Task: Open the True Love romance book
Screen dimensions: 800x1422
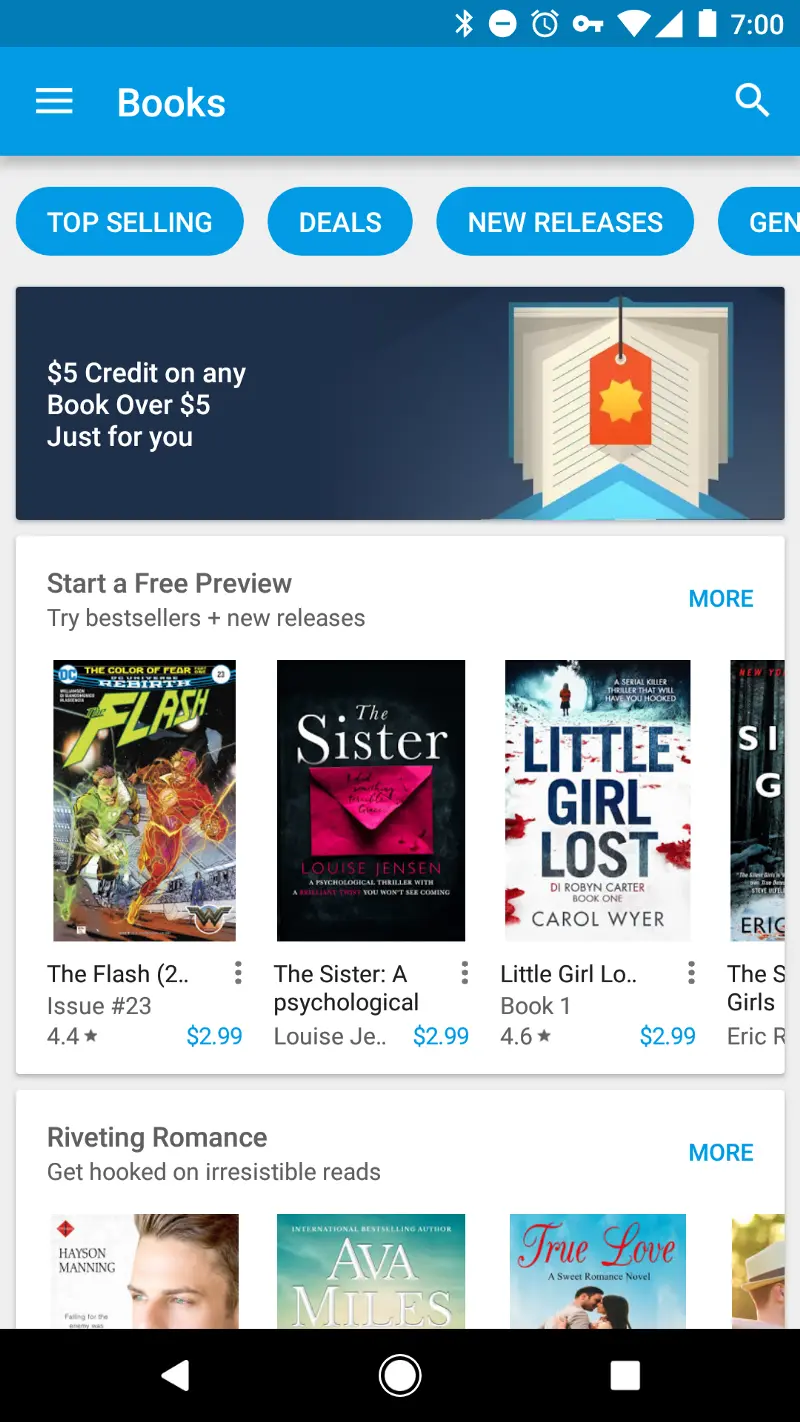Action: pyautogui.click(x=598, y=1270)
